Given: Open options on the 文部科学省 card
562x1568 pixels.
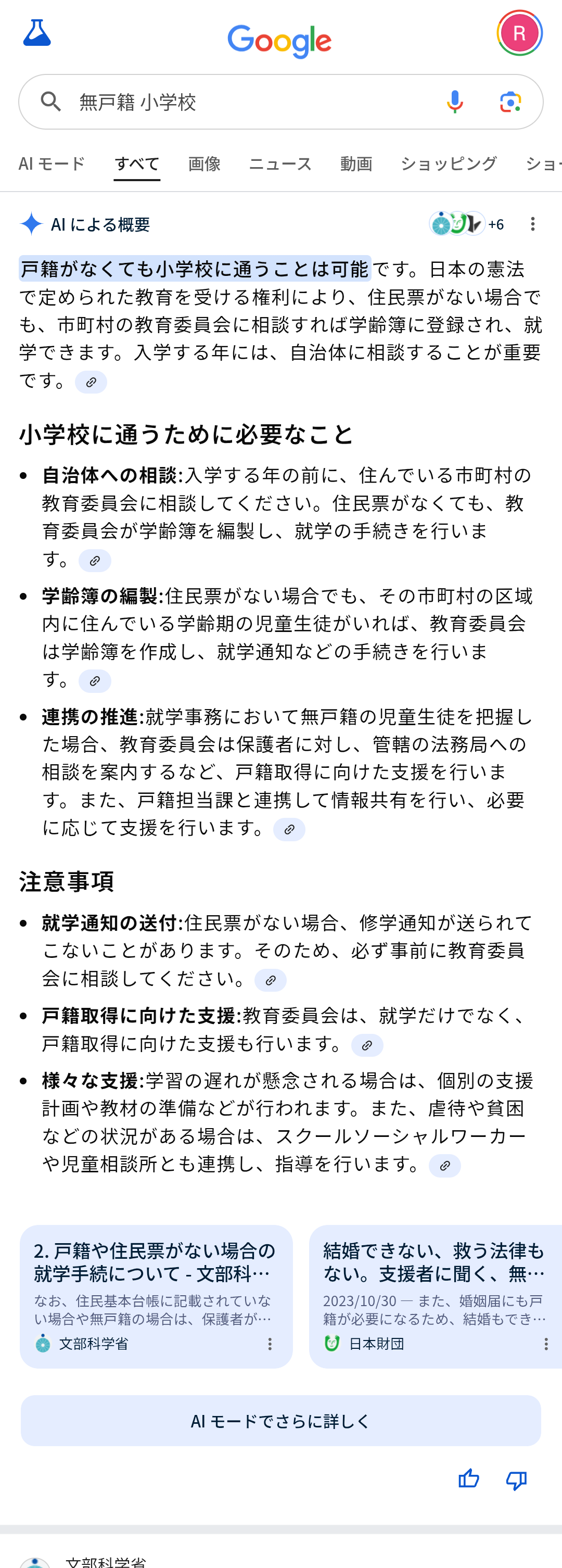Looking at the screenshot, I should pyautogui.click(x=270, y=1344).
